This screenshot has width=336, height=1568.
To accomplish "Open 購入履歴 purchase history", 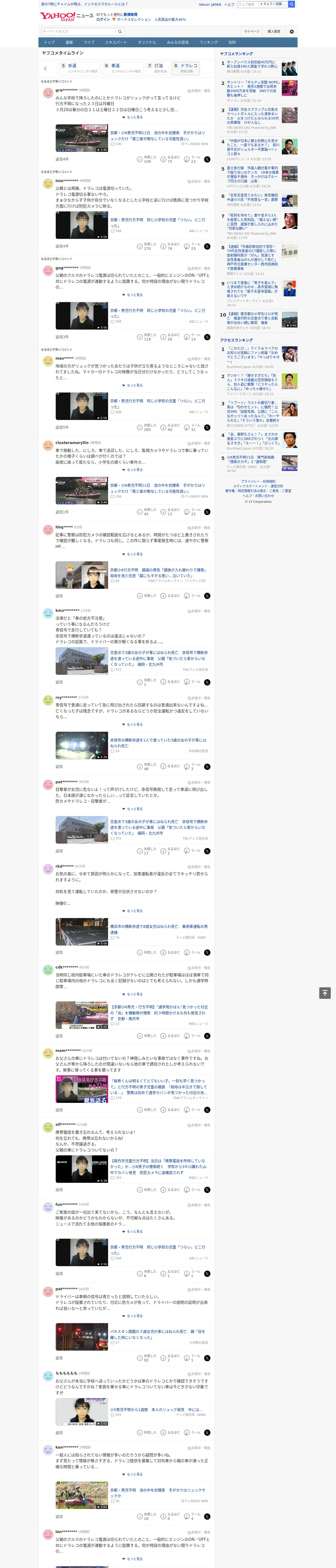I will coord(274,32).
